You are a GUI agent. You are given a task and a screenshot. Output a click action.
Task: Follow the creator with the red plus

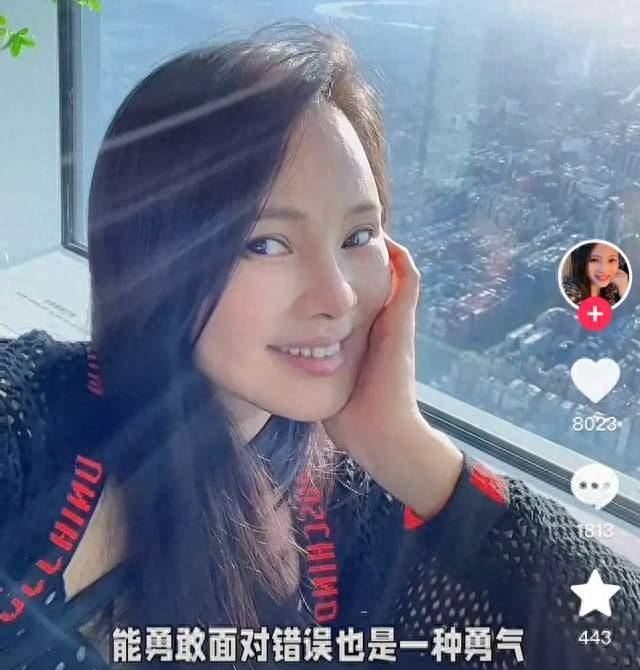click(x=595, y=313)
